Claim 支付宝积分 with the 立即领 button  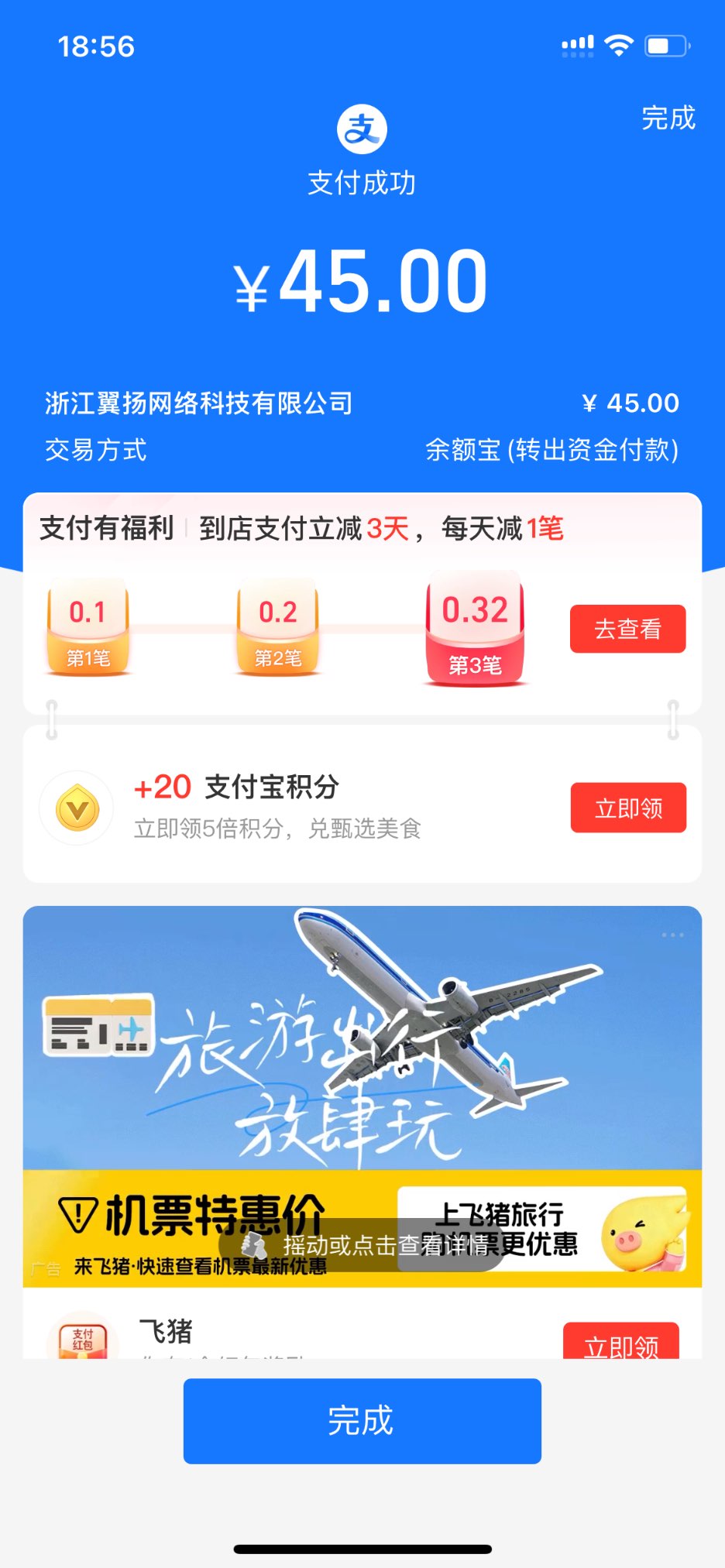(627, 808)
